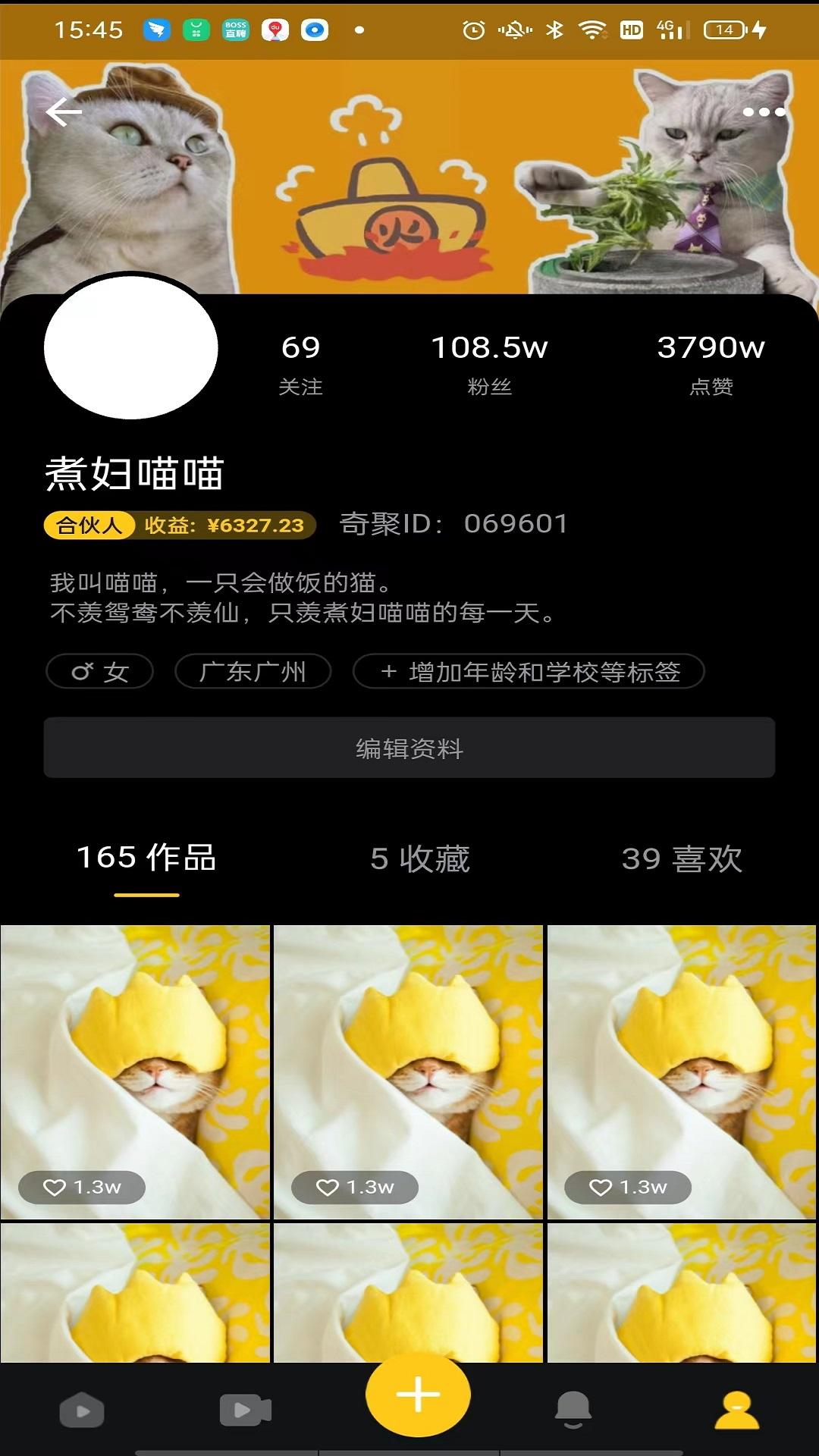The height and width of the screenshot is (1456, 819).
Task: Tap the circular profile avatar placeholder
Action: 133,350
